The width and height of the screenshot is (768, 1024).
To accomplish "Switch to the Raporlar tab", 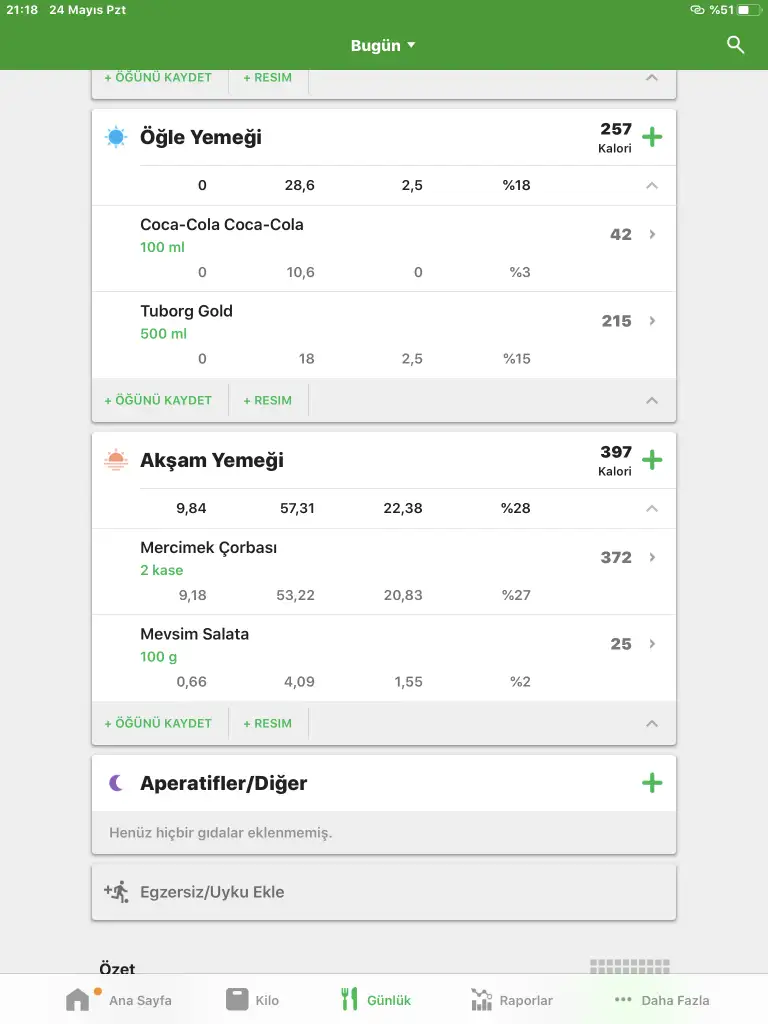I will [x=511, y=999].
